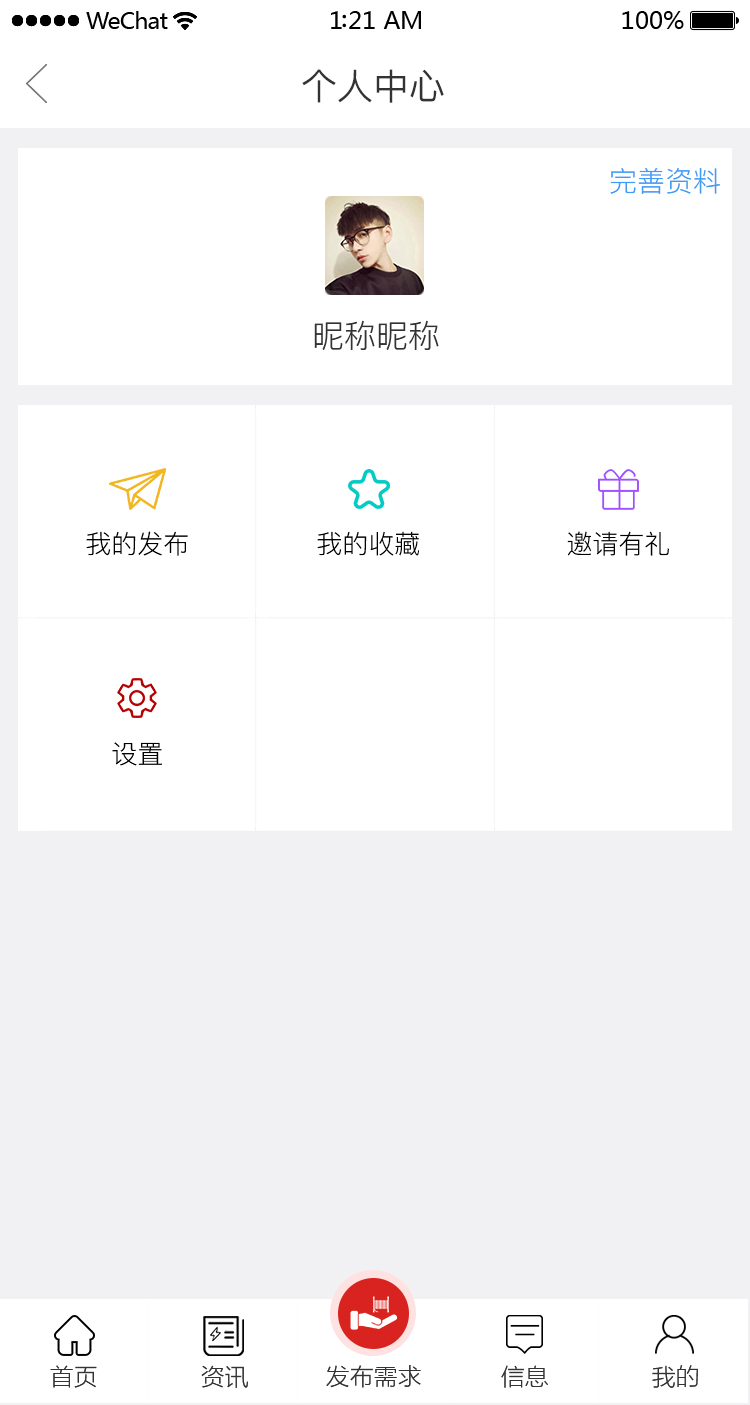Select the 我的 profile tab
Image resolution: width=750 pixels, height=1405 pixels.
675,1352
